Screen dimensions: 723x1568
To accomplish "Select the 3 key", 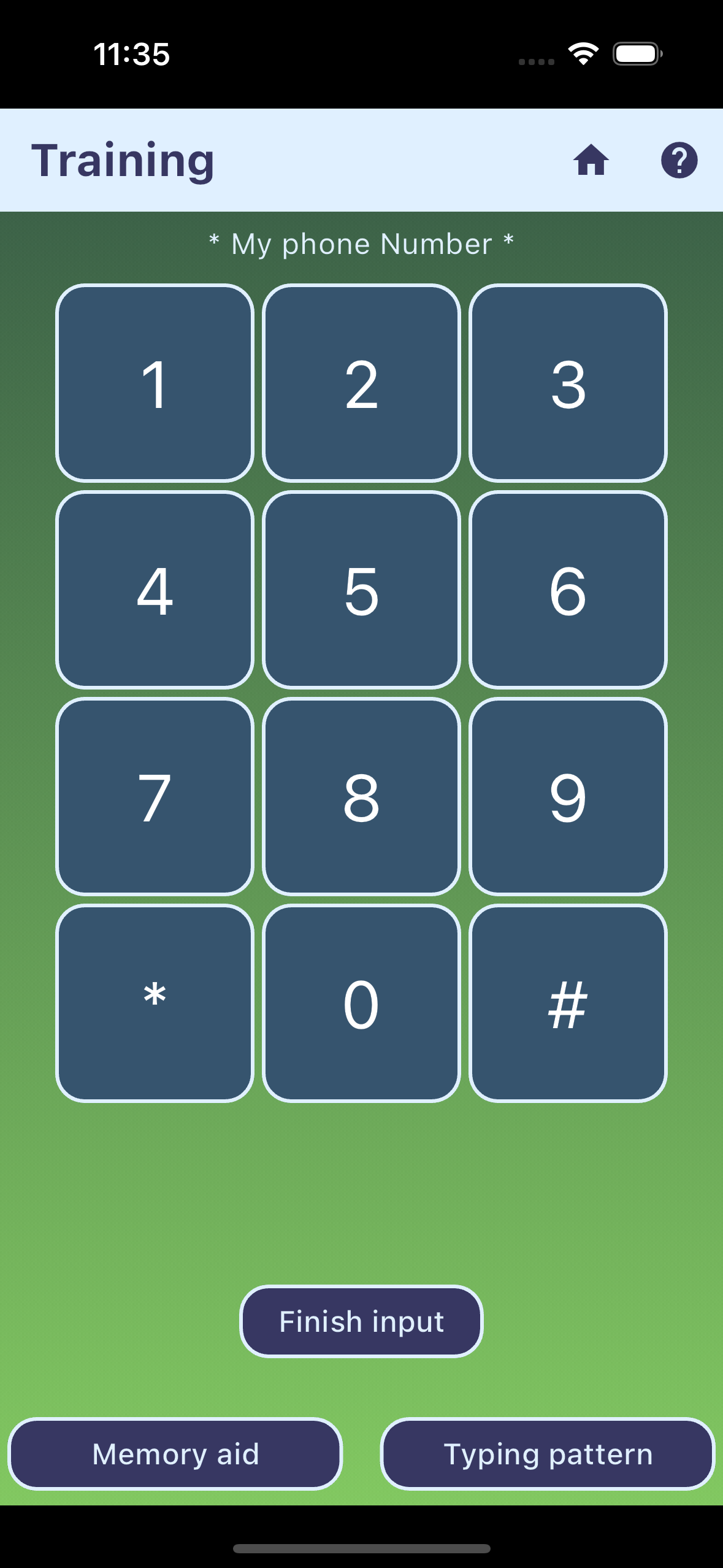I will tap(568, 383).
